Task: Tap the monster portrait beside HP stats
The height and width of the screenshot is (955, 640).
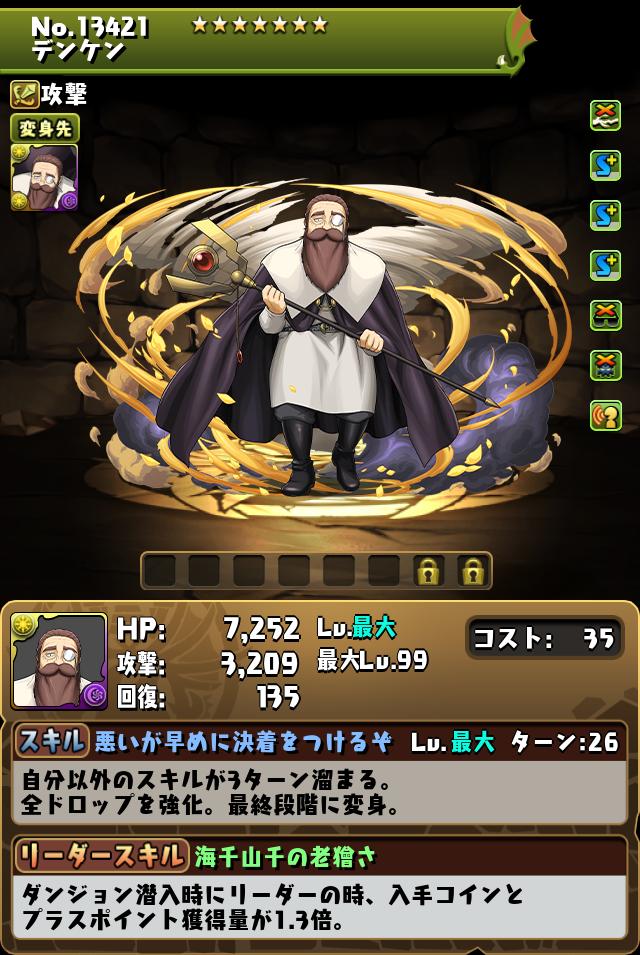Action: pyautogui.click(x=58, y=661)
